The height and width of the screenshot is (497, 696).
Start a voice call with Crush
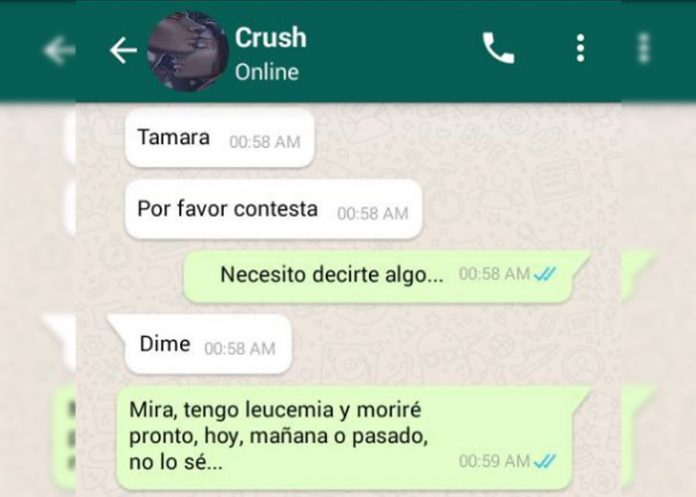click(498, 48)
